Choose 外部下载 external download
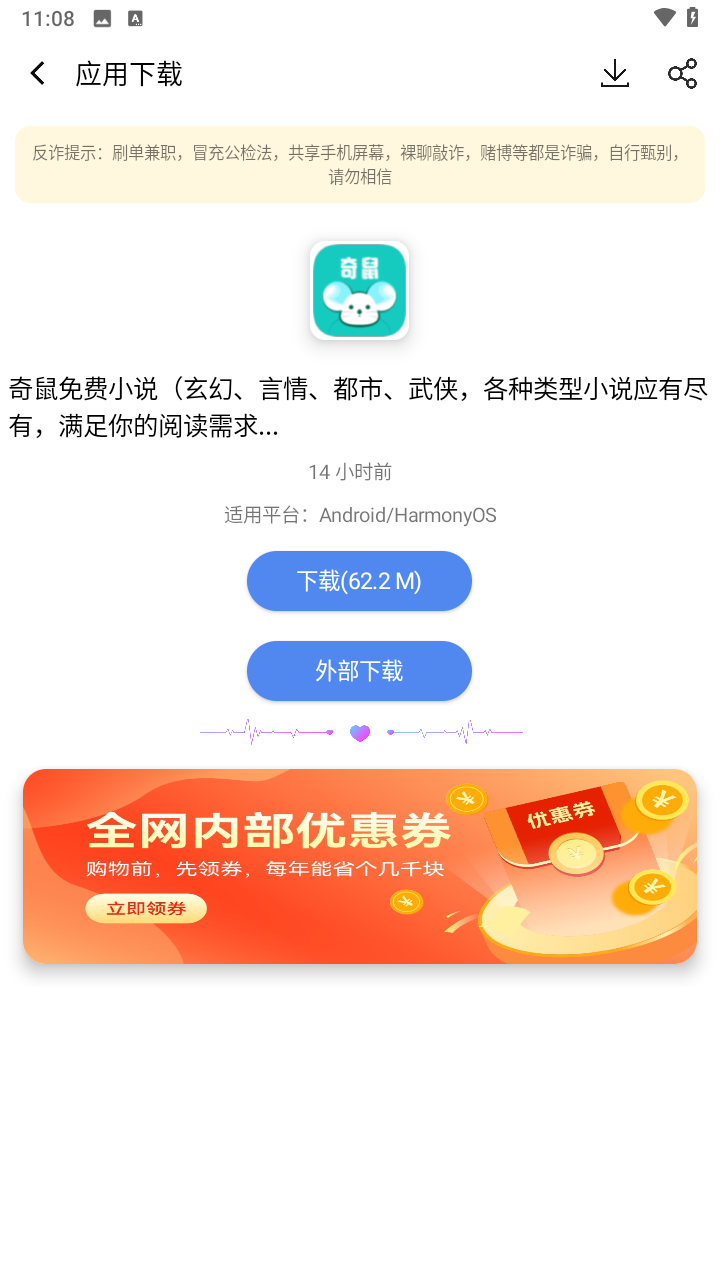720x1280 pixels. coord(359,671)
